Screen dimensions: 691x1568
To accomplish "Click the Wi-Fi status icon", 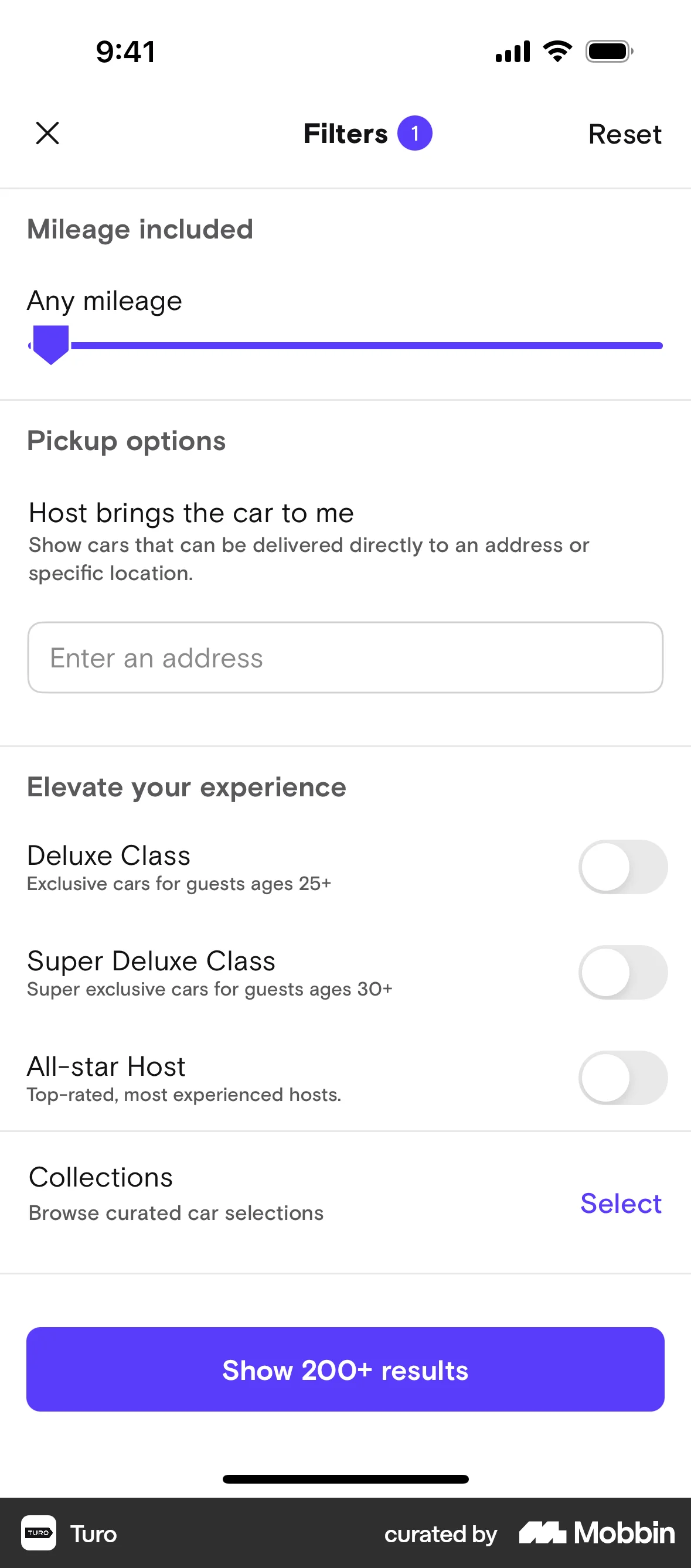I will click(x=556, y=51).
